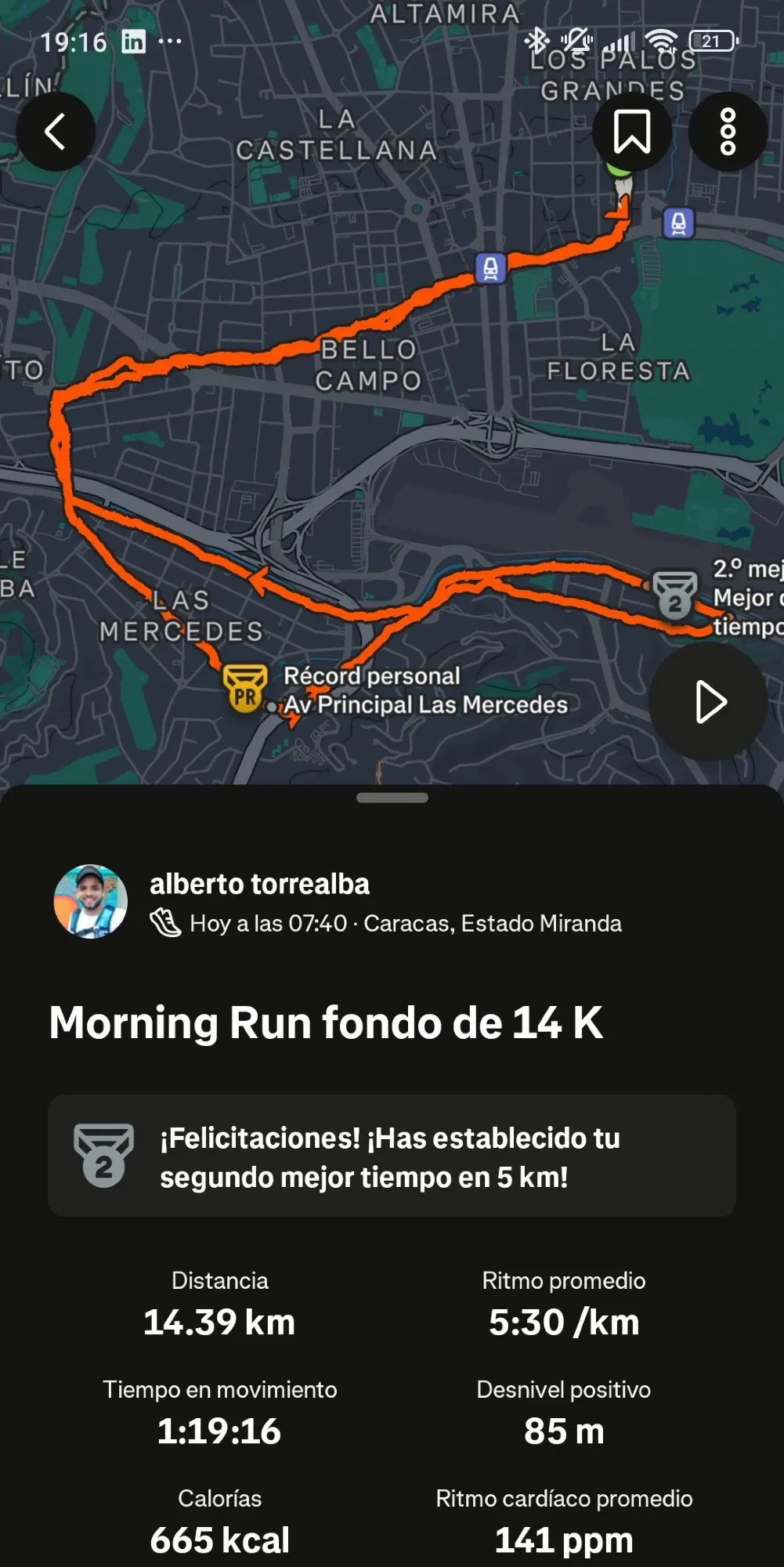Viewport: 784px width, 1567px height.
Task: Bookmark this running activity
Action: pyautogui.click(x=631, y=132)
